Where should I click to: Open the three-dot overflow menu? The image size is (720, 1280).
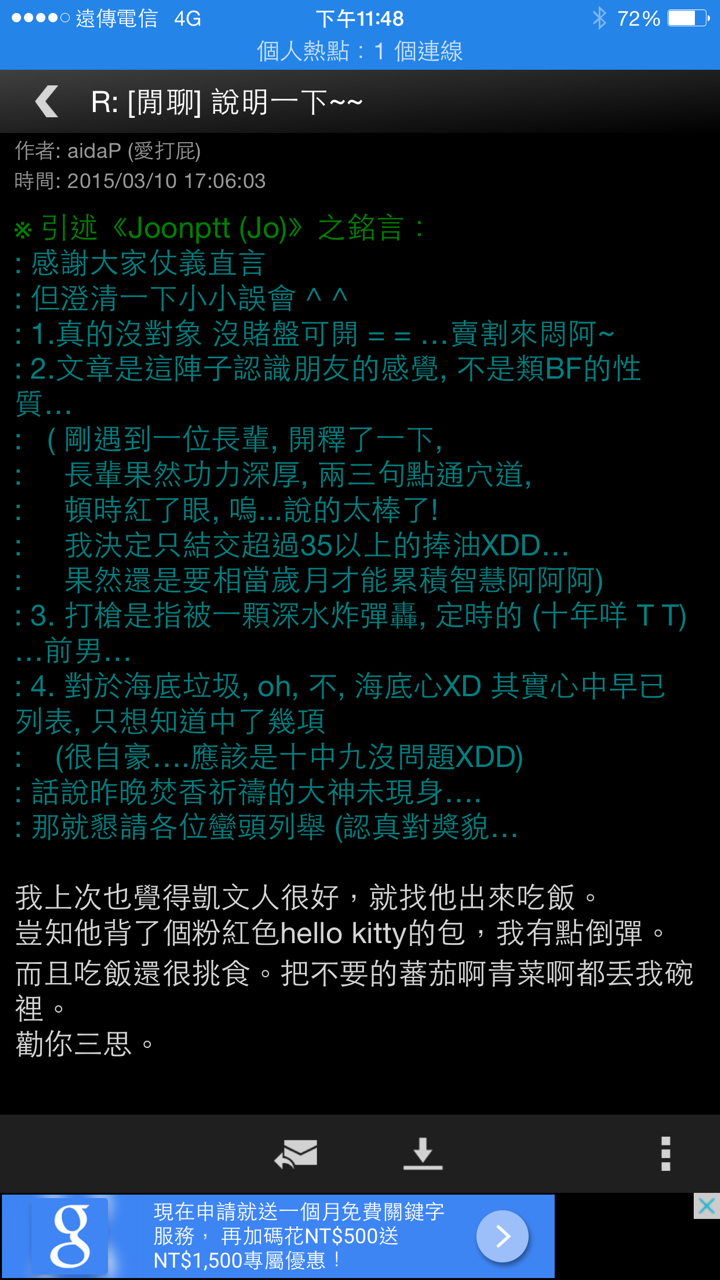coord(665,1153)
